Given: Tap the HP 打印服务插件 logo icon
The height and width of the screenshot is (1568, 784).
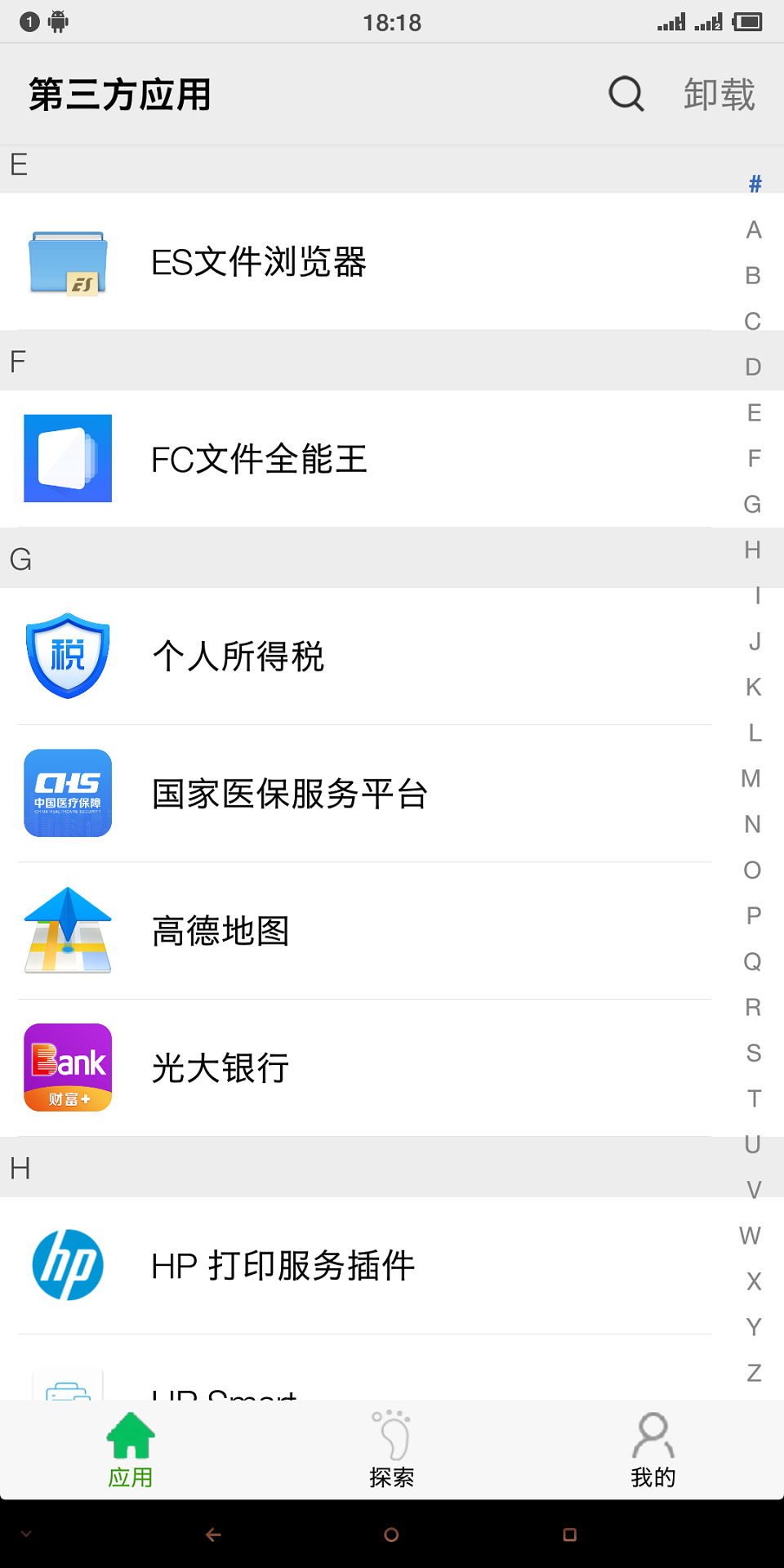Looking at the screenshot, I should point(68,1264).
